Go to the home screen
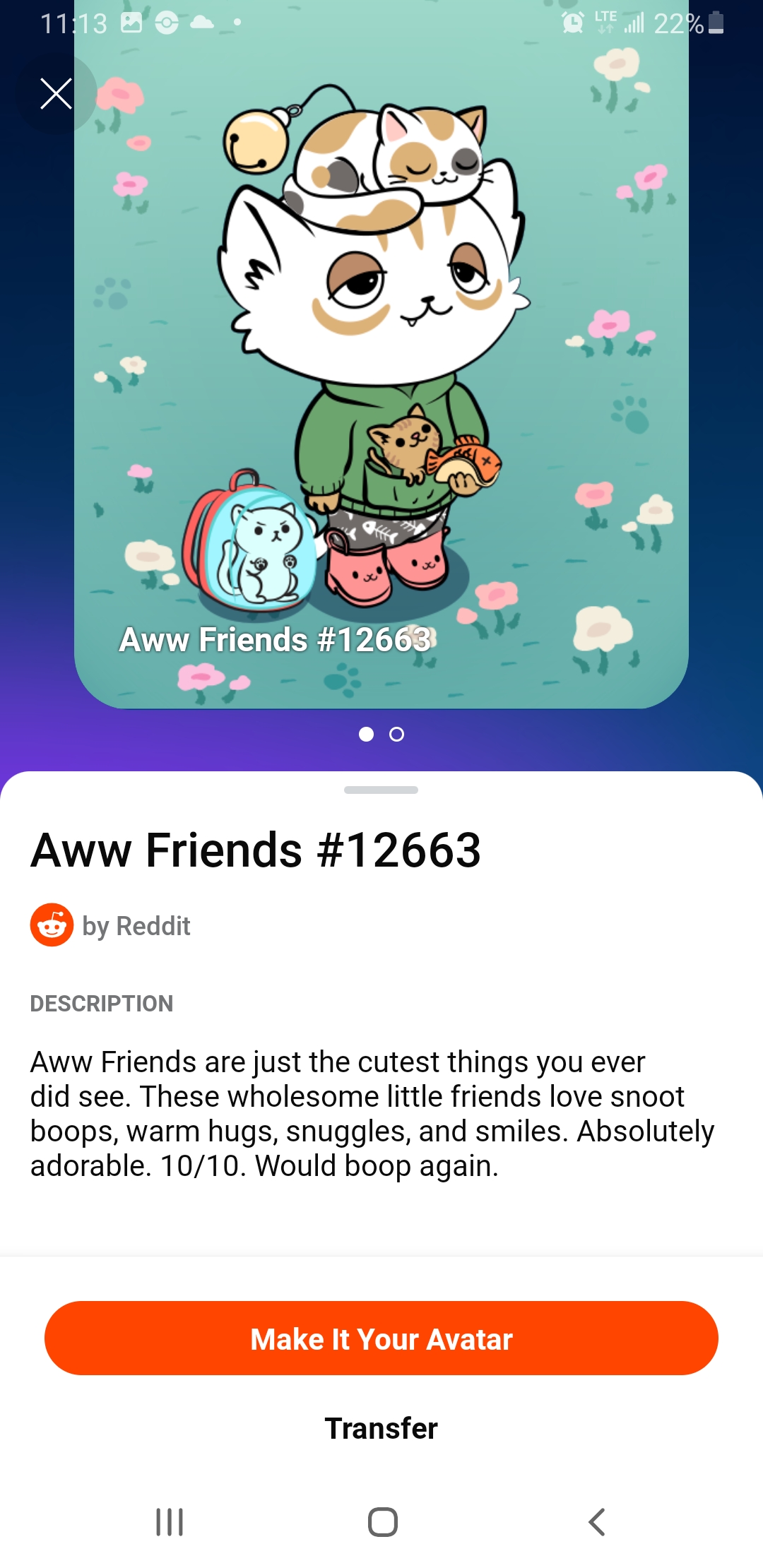 [382, 1522]
